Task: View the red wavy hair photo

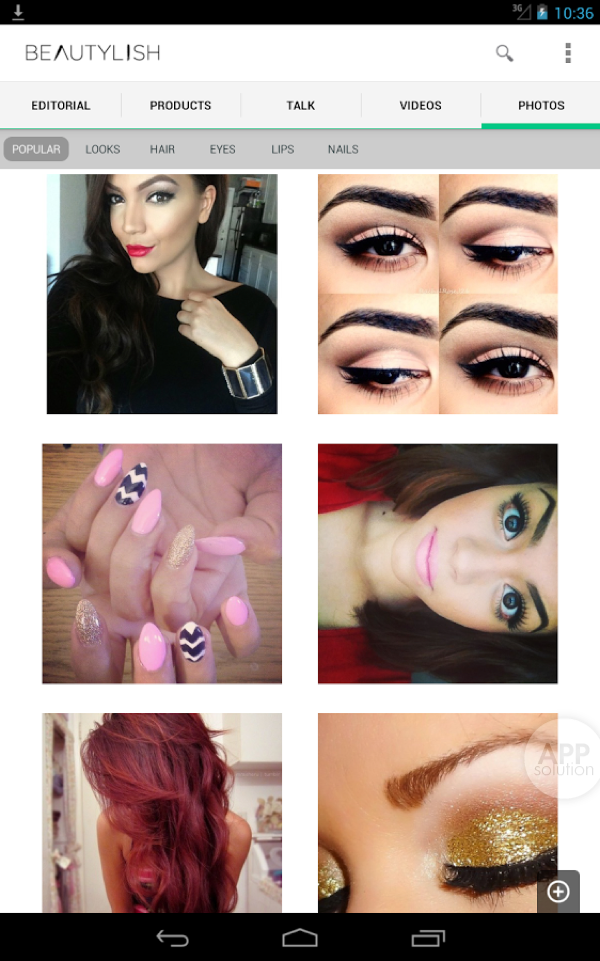Action: point(162,812)
